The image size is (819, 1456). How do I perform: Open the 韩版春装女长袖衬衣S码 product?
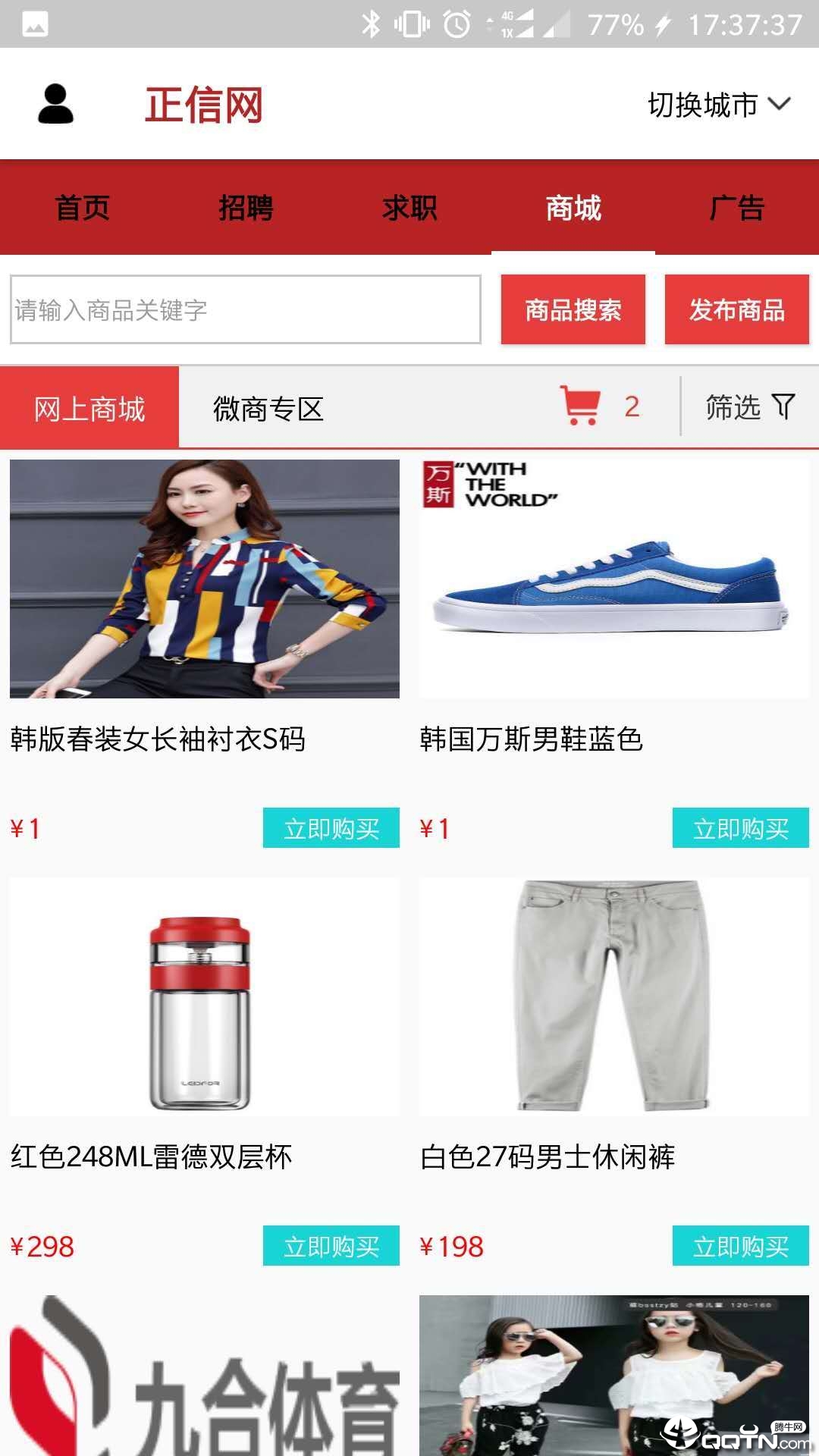point(204,579)
